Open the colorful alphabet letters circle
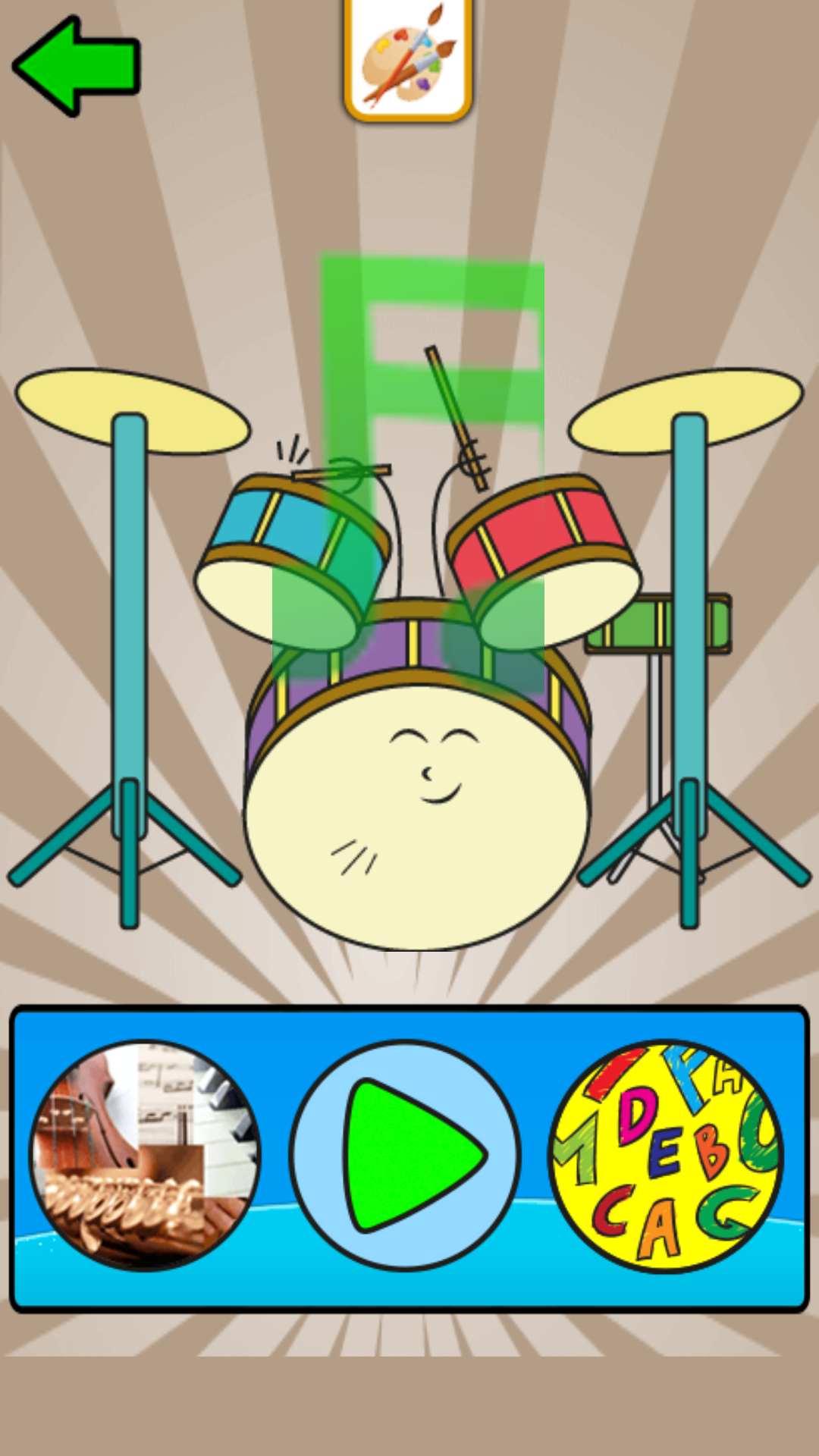This screenshot has height=1456, width=819. tap(667, 1155)
